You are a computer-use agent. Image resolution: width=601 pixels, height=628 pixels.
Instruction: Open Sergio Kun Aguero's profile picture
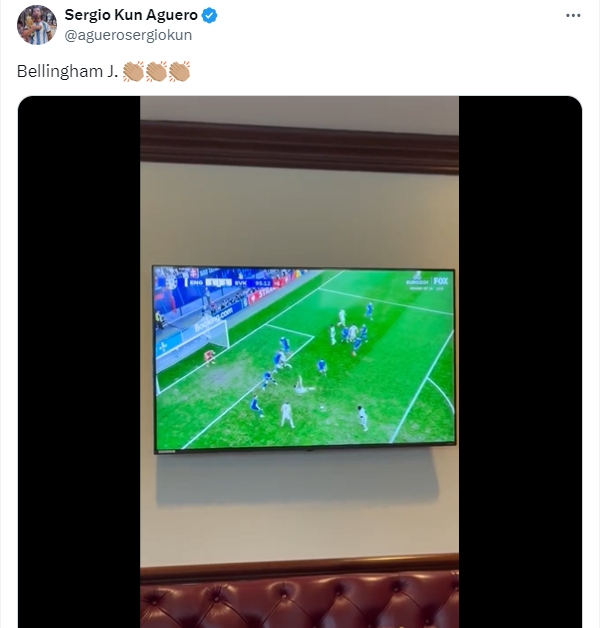coord(37,24)
